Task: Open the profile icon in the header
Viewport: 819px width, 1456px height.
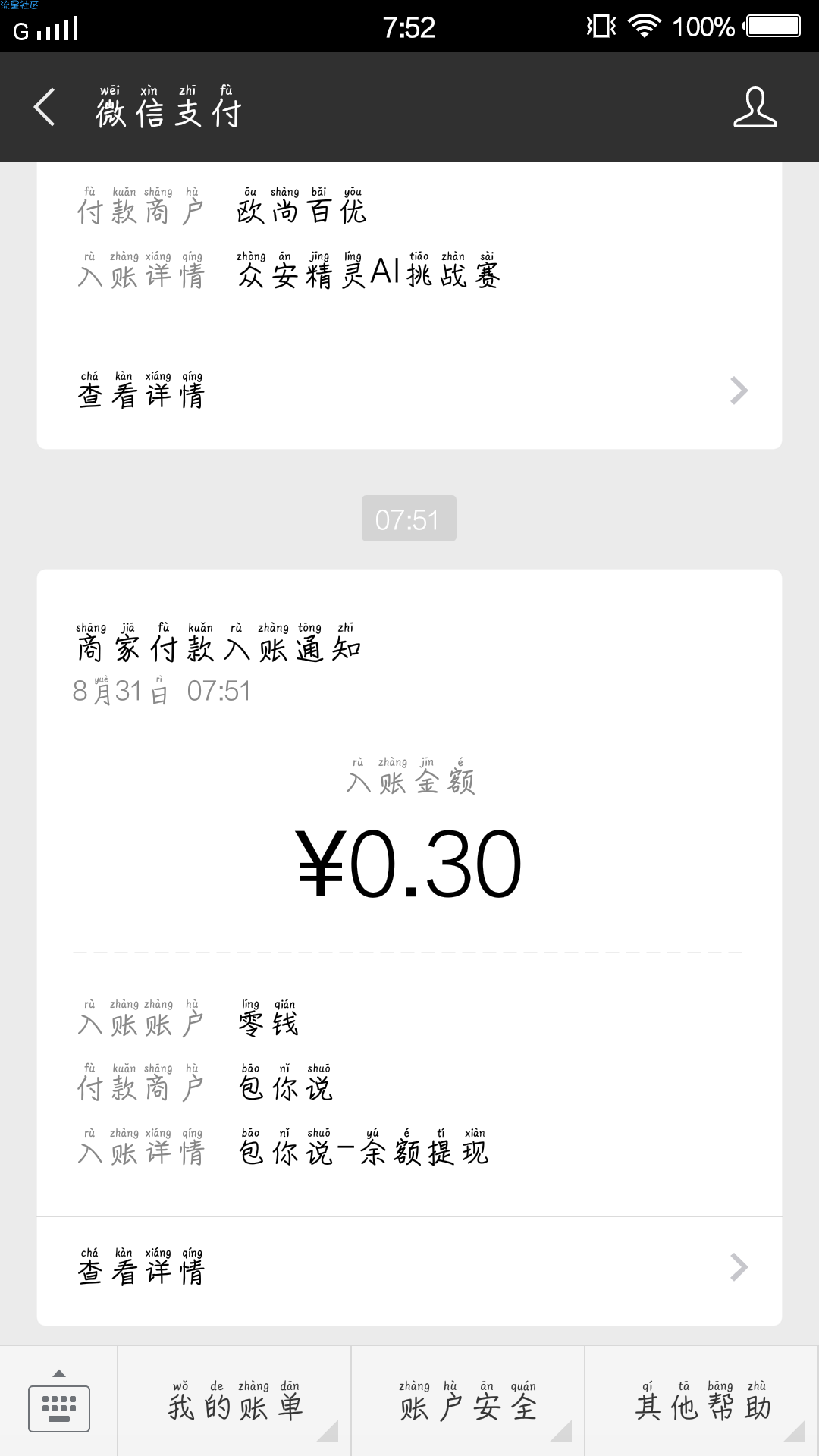Action: pyautogui.click(x=755, y=107)
